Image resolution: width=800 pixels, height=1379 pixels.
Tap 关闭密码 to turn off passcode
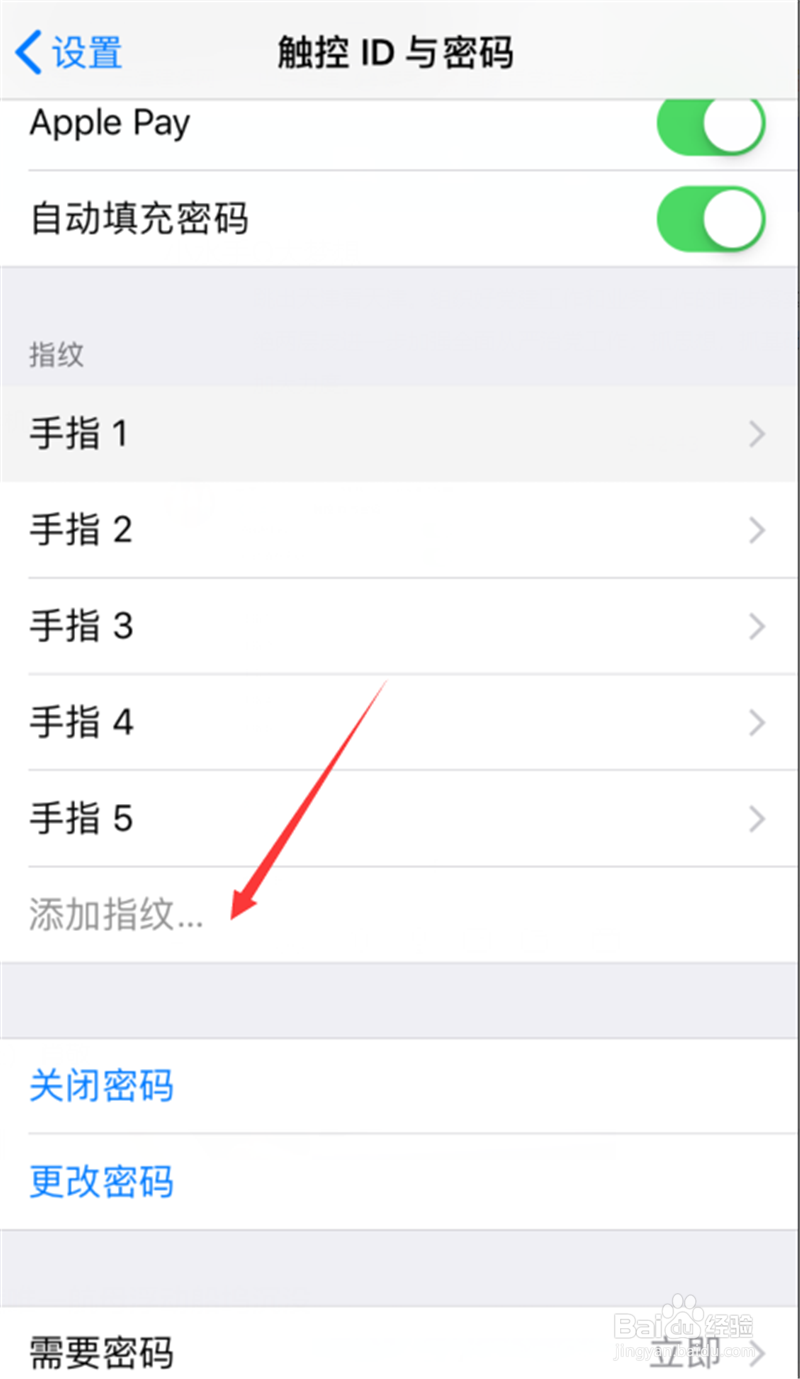tap(100, 1086)
